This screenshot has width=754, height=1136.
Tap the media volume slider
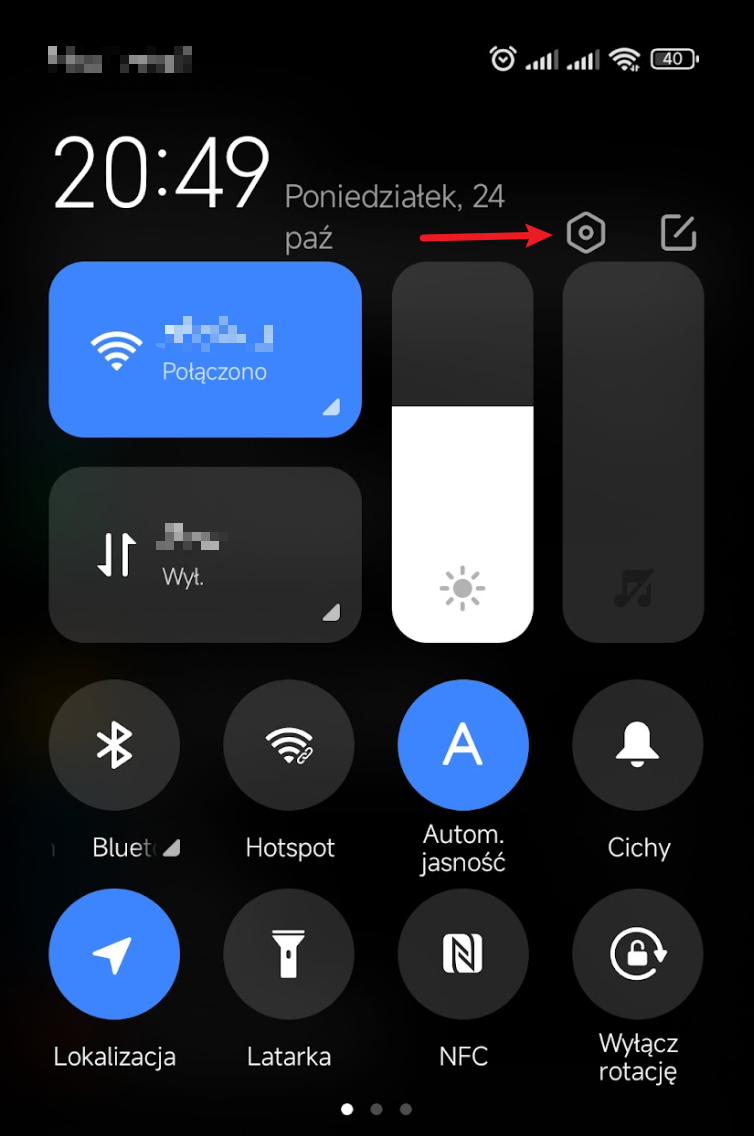[x=633, y=452]
